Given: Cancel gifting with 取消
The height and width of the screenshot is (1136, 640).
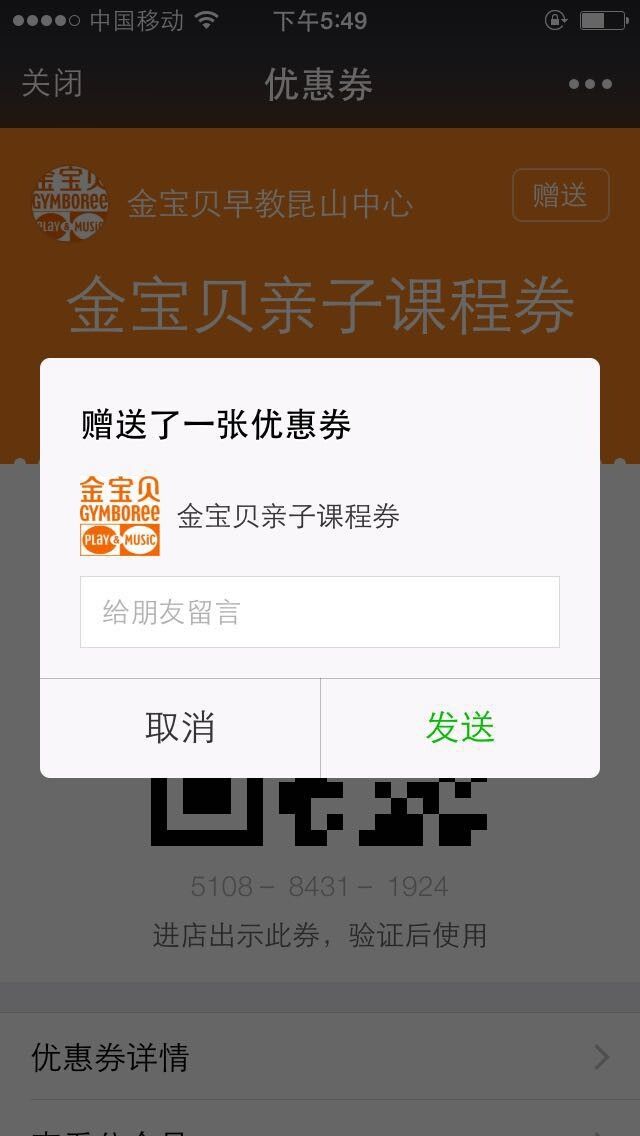Looking at the screenshot, I should (180, 728).
